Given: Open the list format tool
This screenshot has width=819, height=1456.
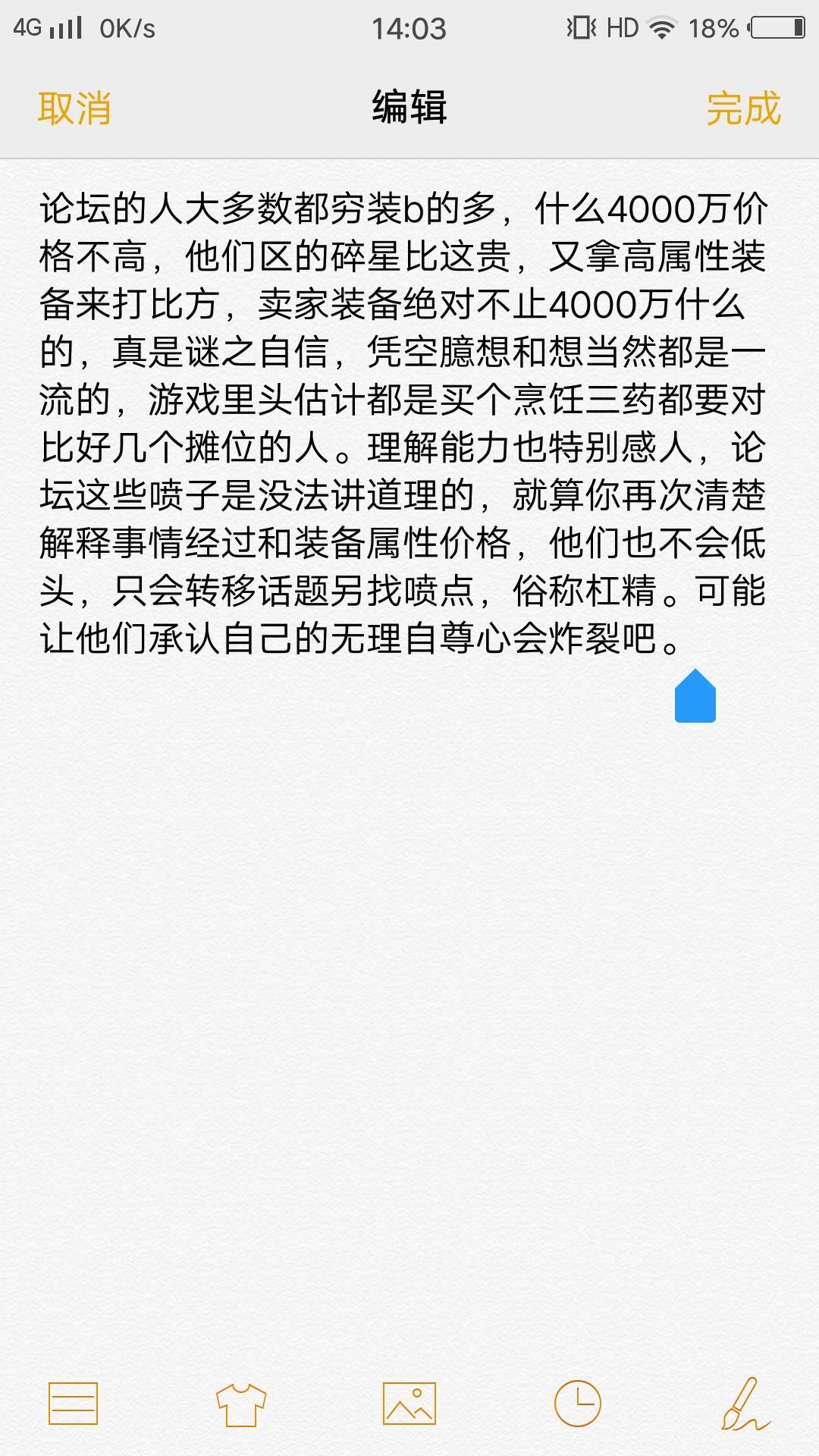Looking at the screenshot, I should click(x=74, y=1403).
